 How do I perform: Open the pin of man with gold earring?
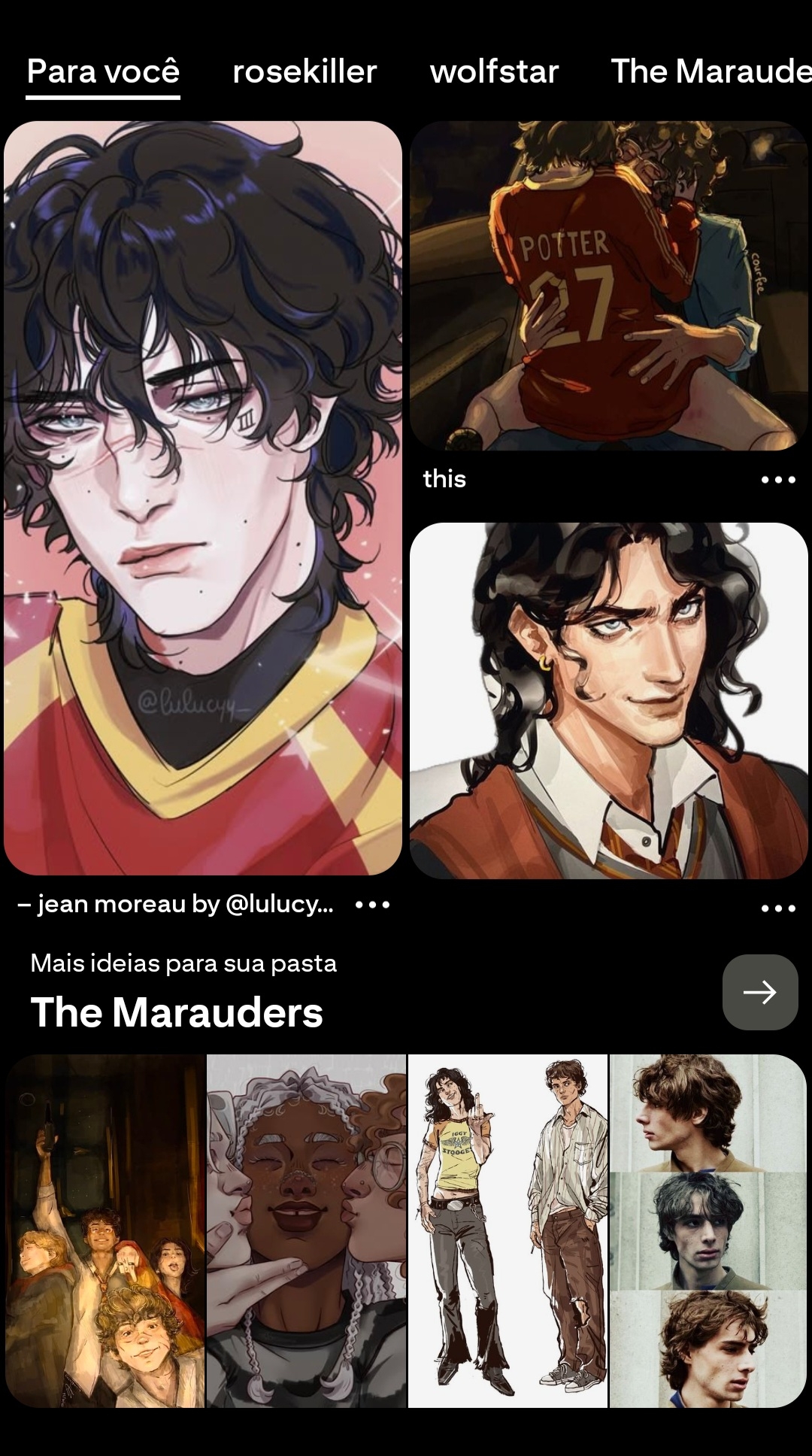pos(609,699)
